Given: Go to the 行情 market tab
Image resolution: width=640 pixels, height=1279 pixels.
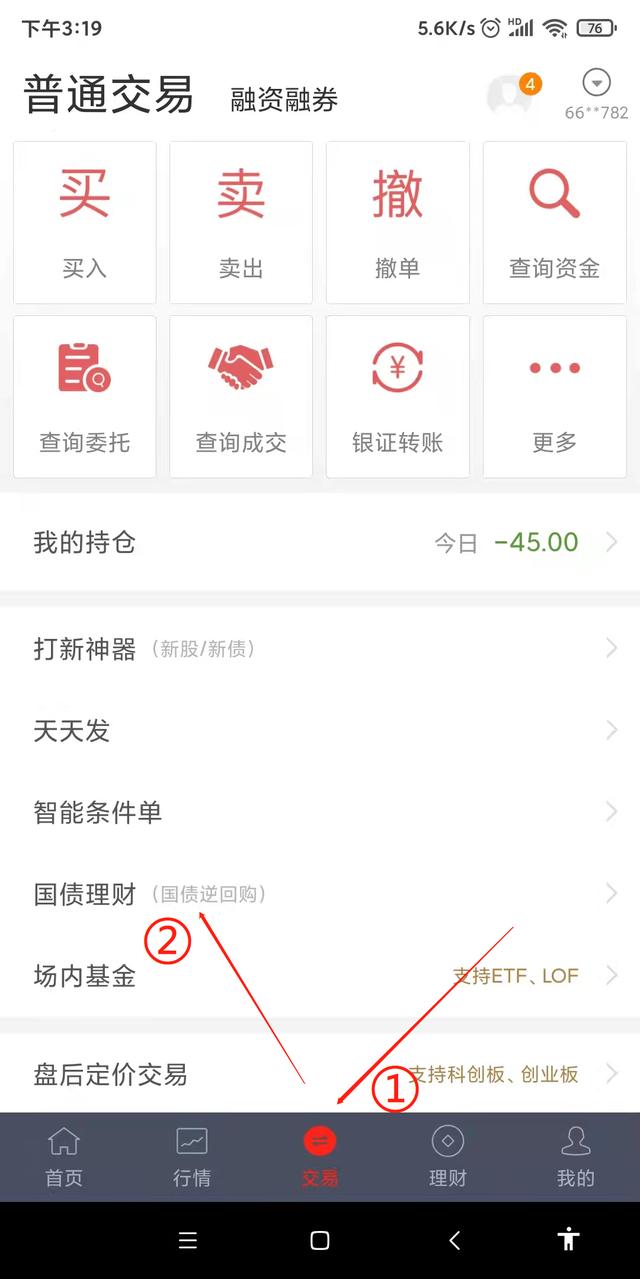Looking at the screenshot, I should (192, 1157).
